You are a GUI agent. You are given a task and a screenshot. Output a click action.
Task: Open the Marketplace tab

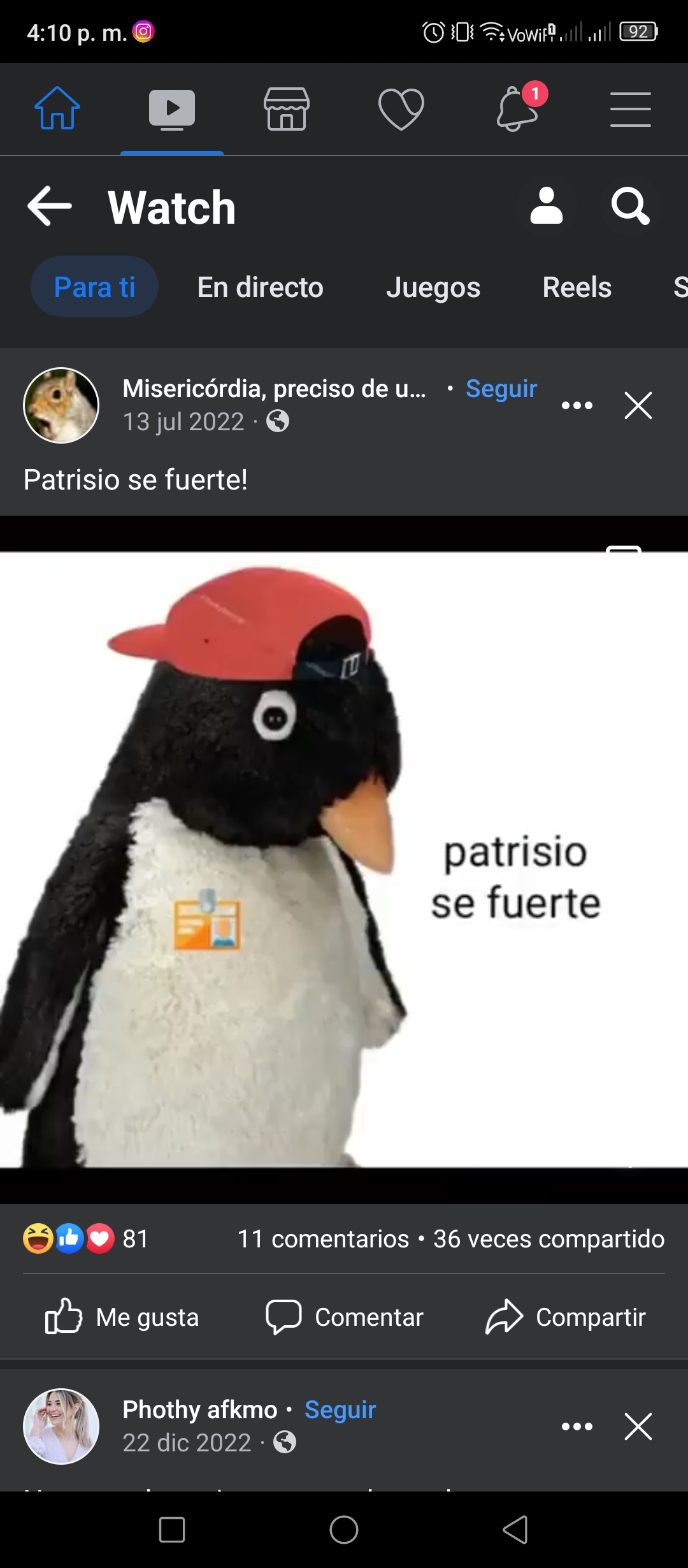click(x=287, y=109)
